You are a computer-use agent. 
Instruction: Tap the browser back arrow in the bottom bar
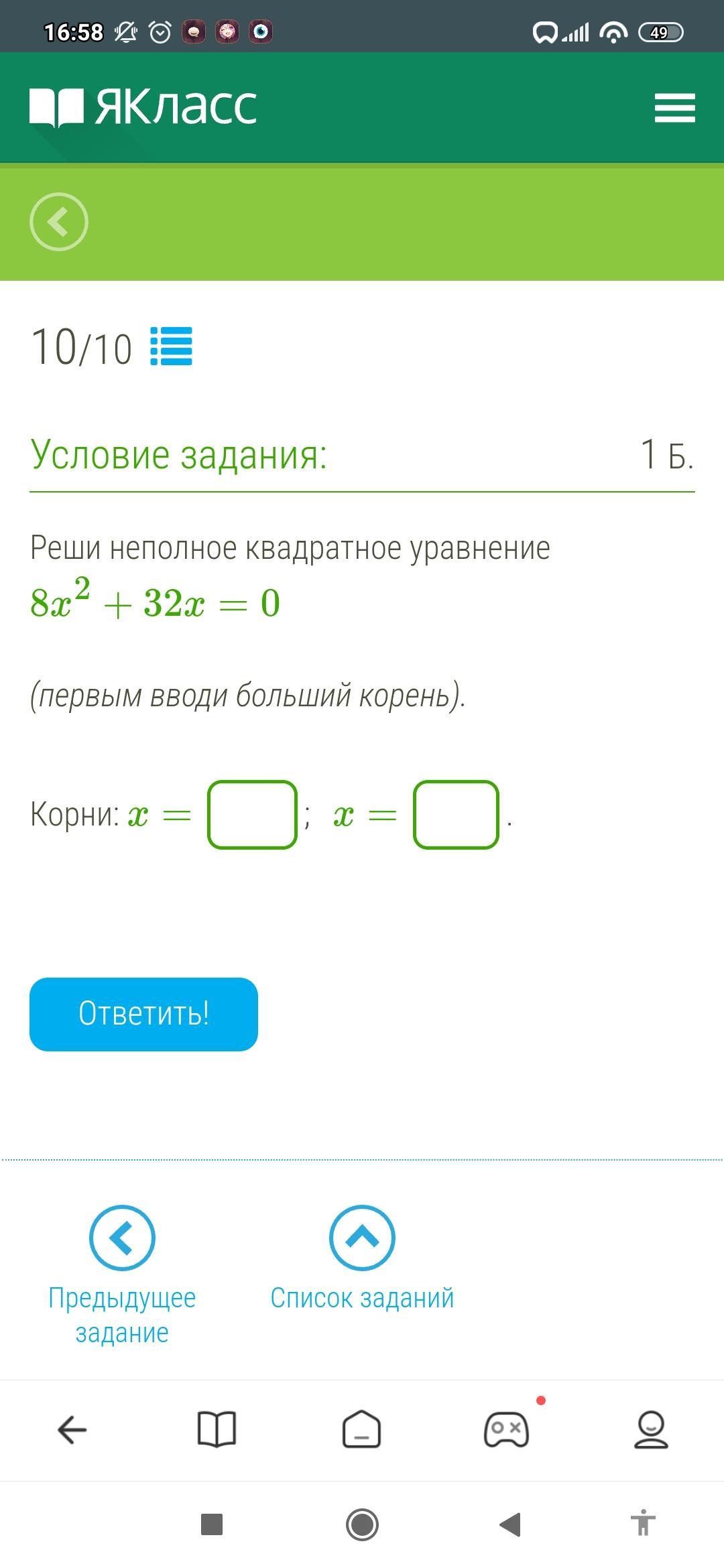click(72, 1430)
